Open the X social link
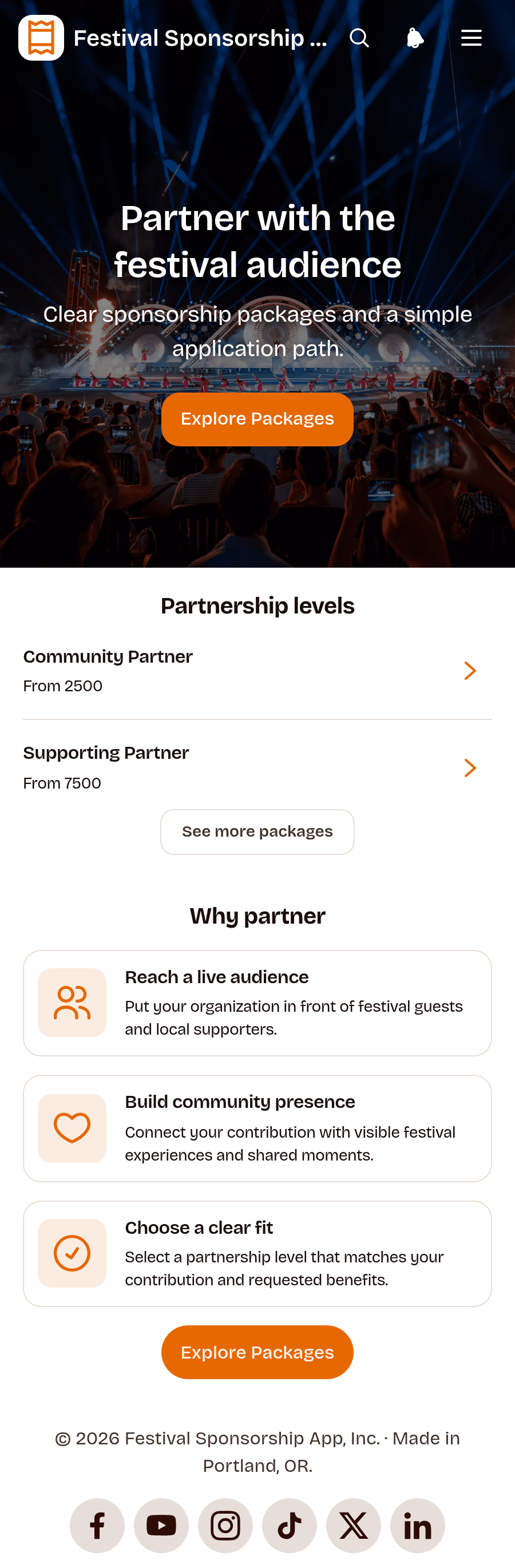 click(354, 1526)
